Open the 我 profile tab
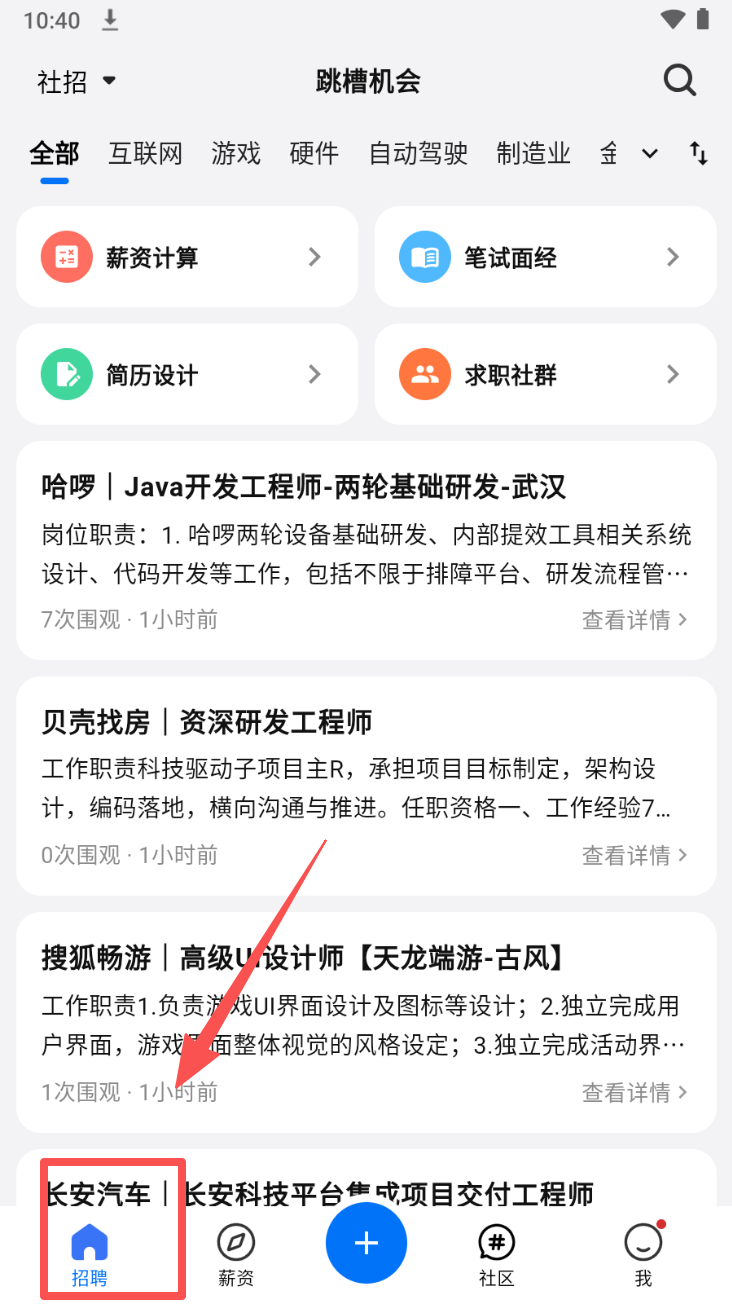 (643, 1255)
